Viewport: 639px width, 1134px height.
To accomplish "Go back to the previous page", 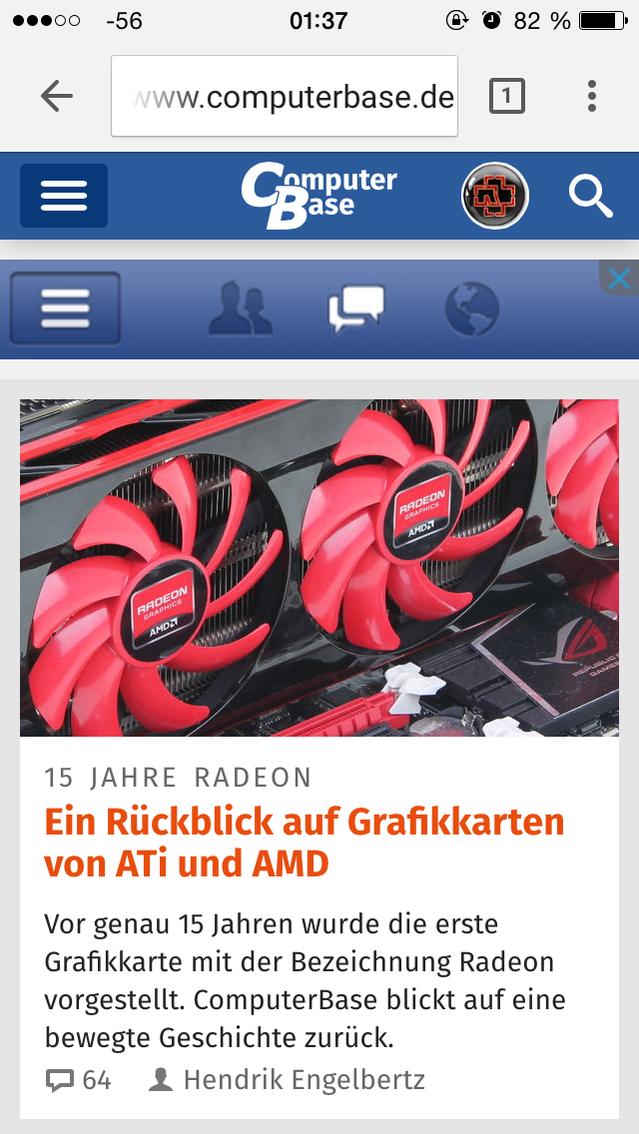I will (57, 96).
